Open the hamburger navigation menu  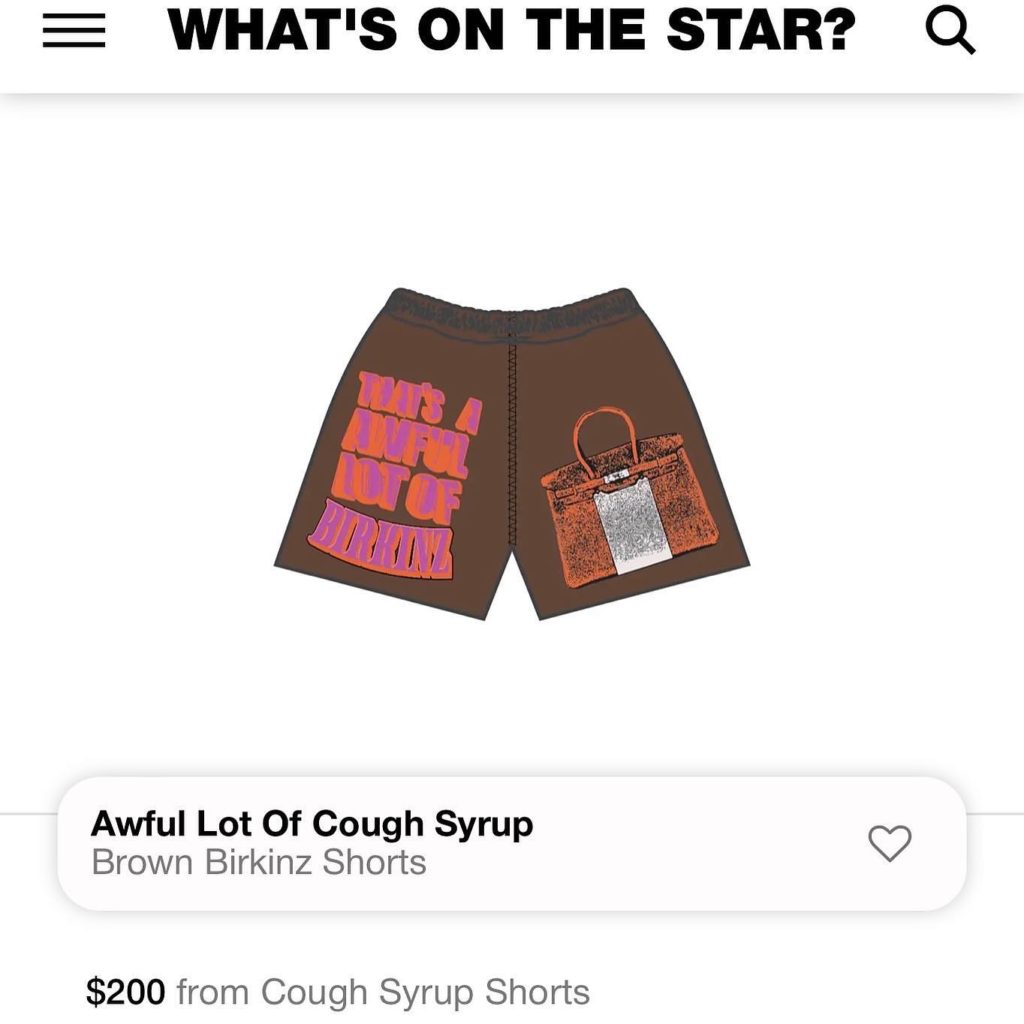(74, 33)
